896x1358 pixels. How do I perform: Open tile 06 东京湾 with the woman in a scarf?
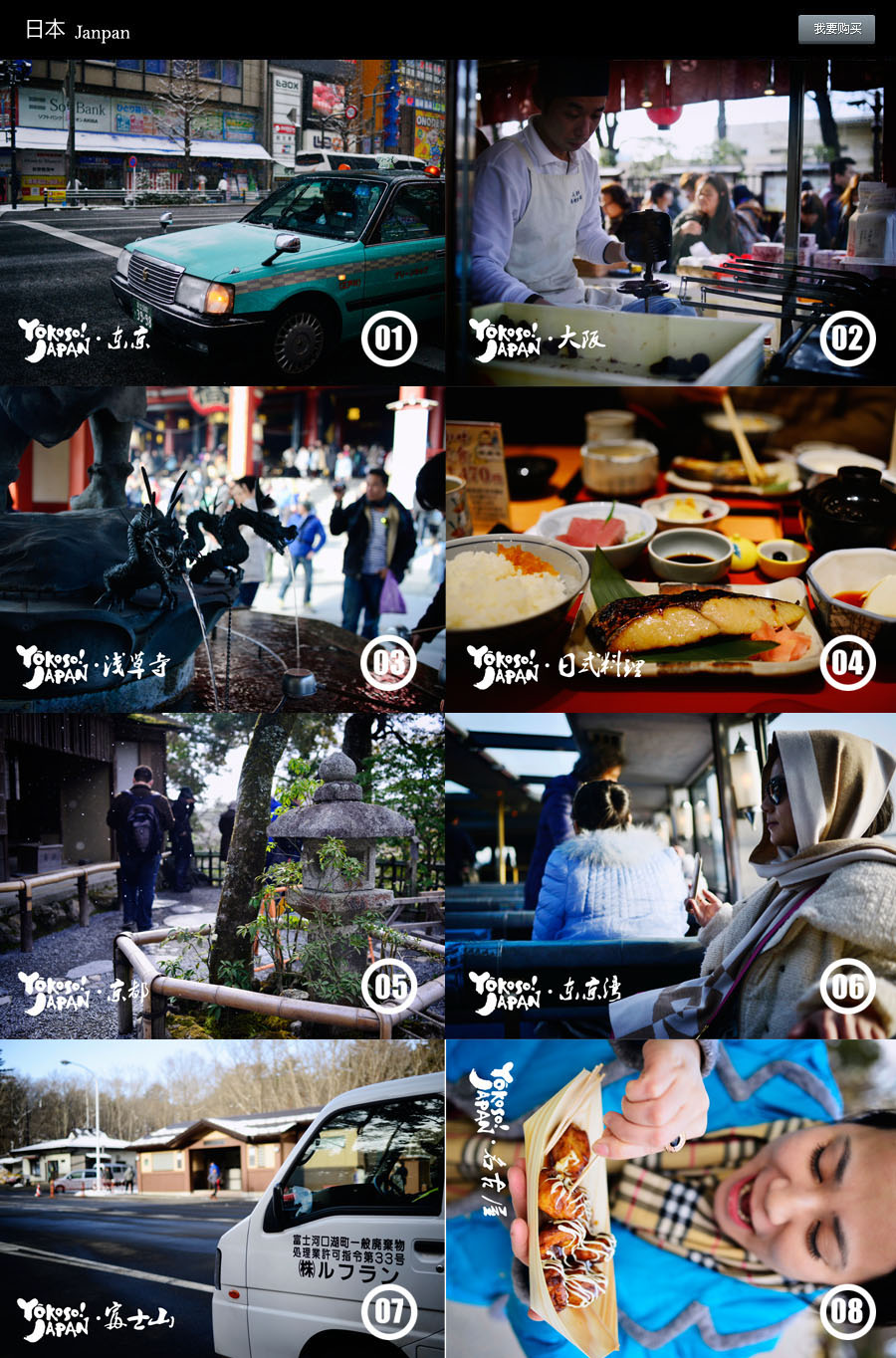(x=671, y=875)
